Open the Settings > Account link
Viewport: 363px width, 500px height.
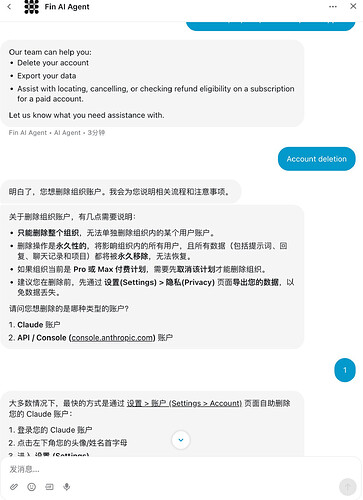[184, 403]
